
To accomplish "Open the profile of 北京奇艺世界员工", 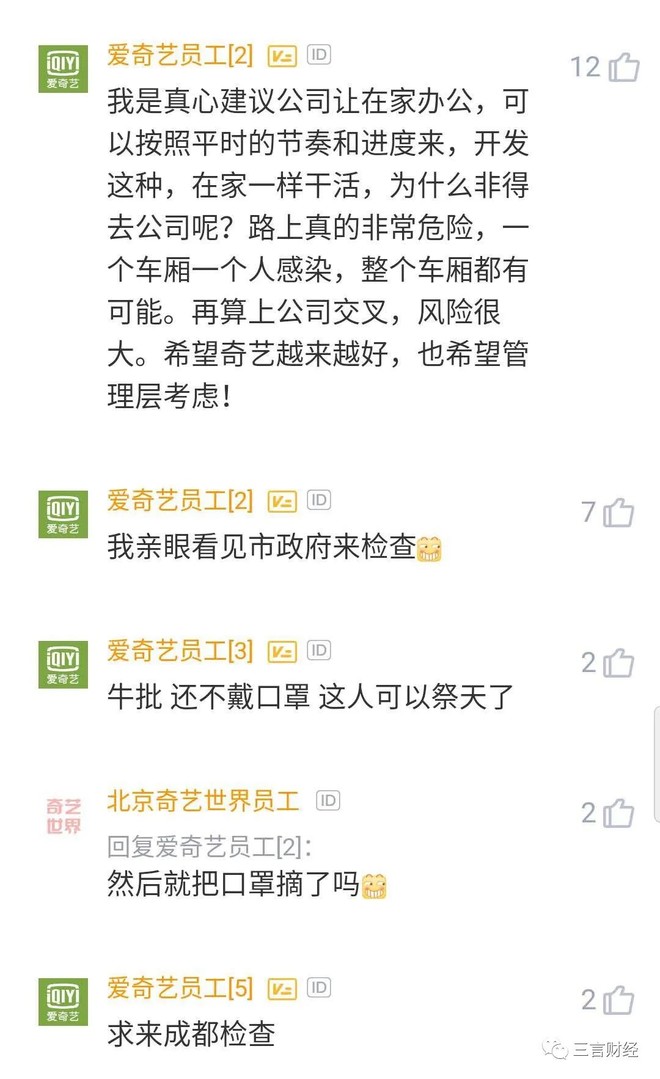I will [203, 800].
